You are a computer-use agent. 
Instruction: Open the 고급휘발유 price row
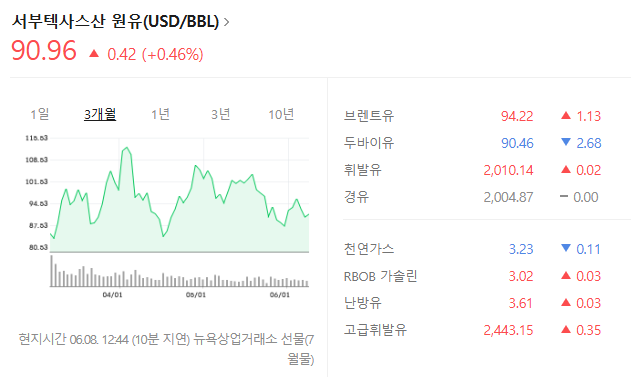[x=472, y=330]
